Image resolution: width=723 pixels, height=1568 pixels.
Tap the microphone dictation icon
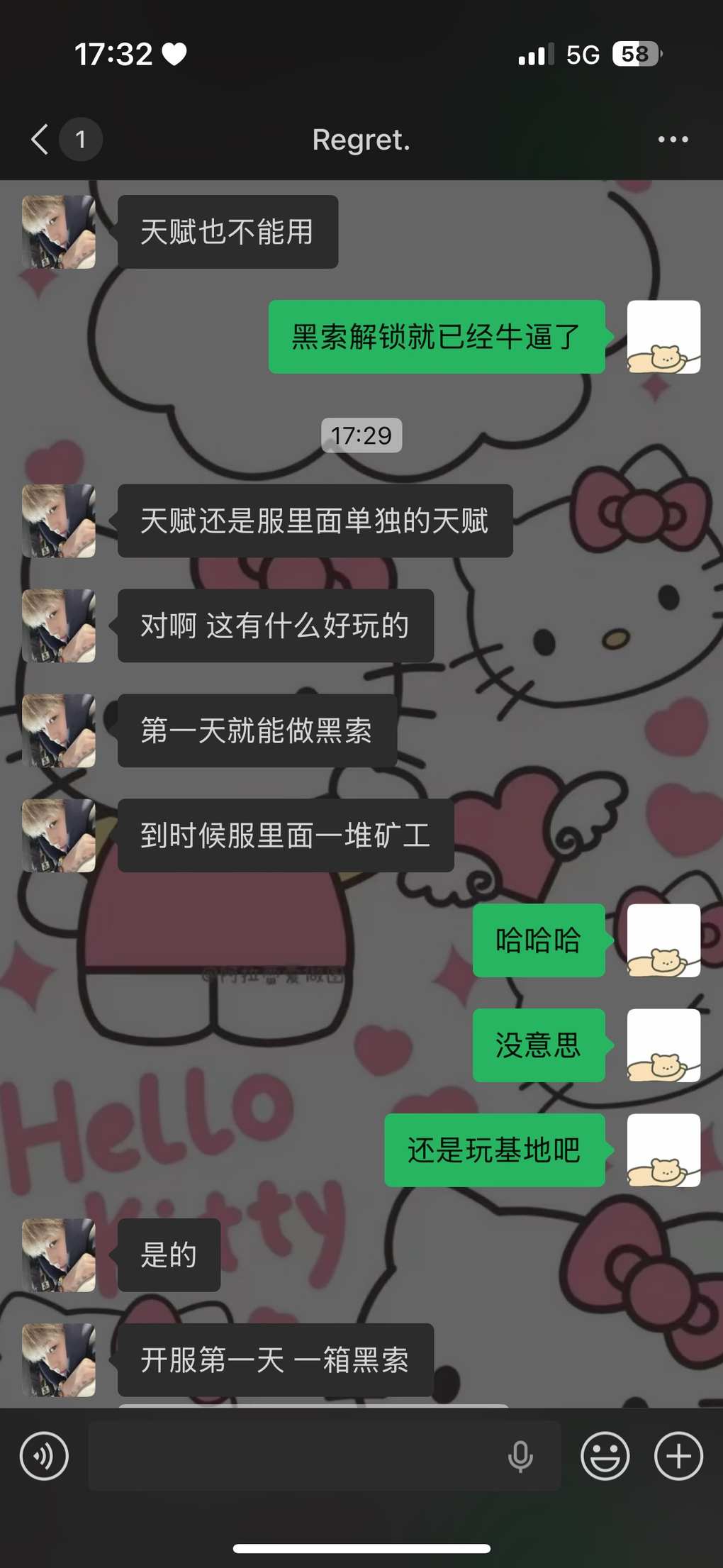tap(520, 1456)
